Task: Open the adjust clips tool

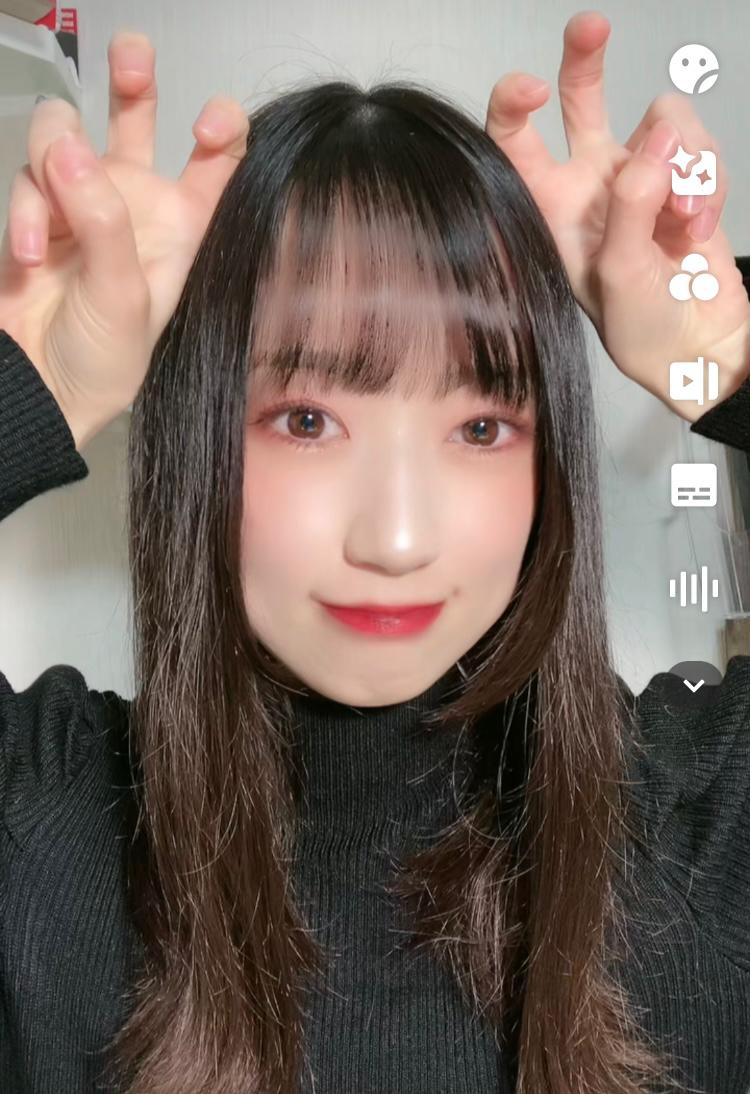Action: click(694, 381)
